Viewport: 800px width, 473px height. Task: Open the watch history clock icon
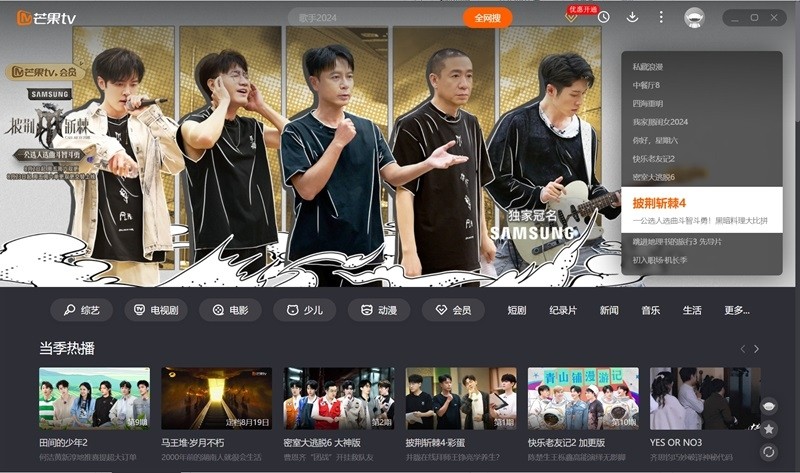[604, 17]
